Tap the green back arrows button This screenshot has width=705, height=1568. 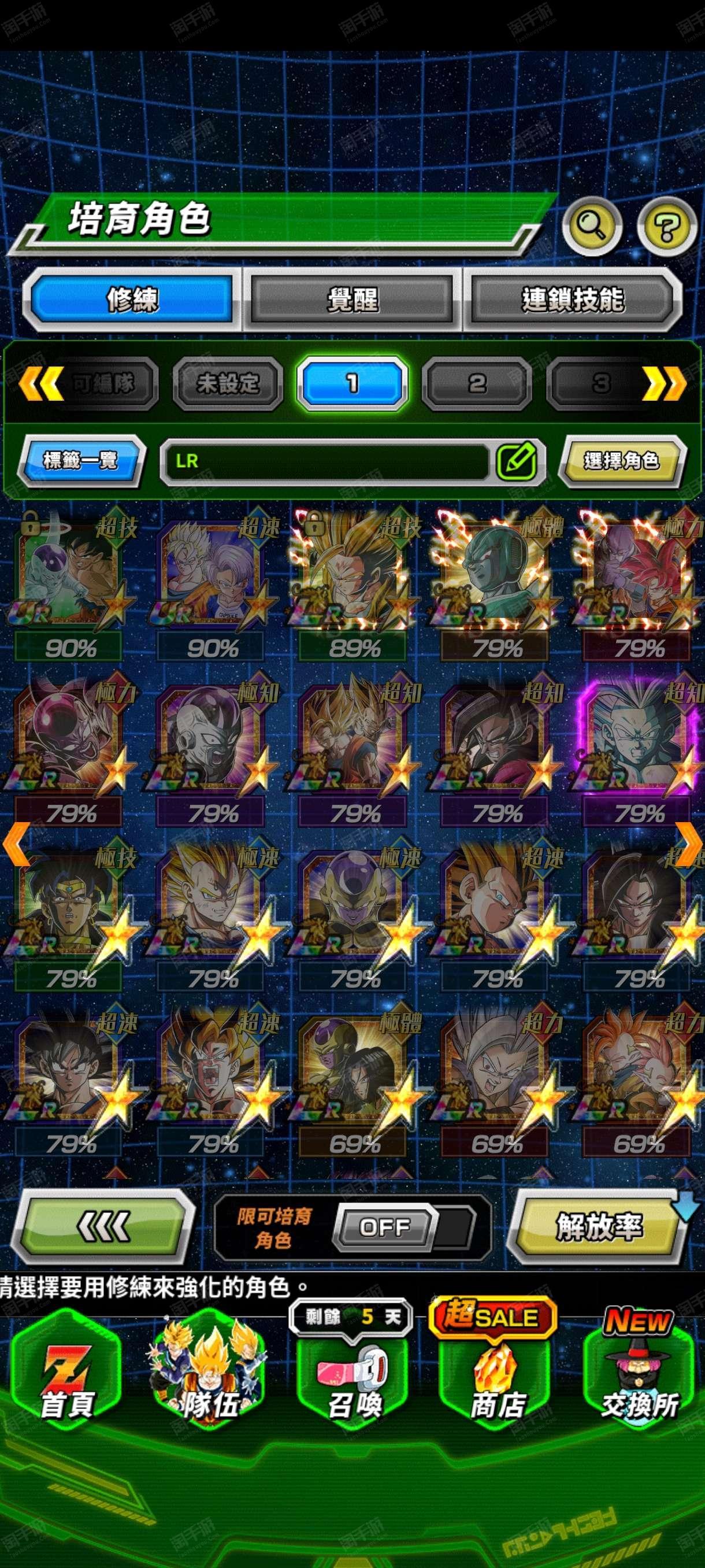pos(103,1226)
